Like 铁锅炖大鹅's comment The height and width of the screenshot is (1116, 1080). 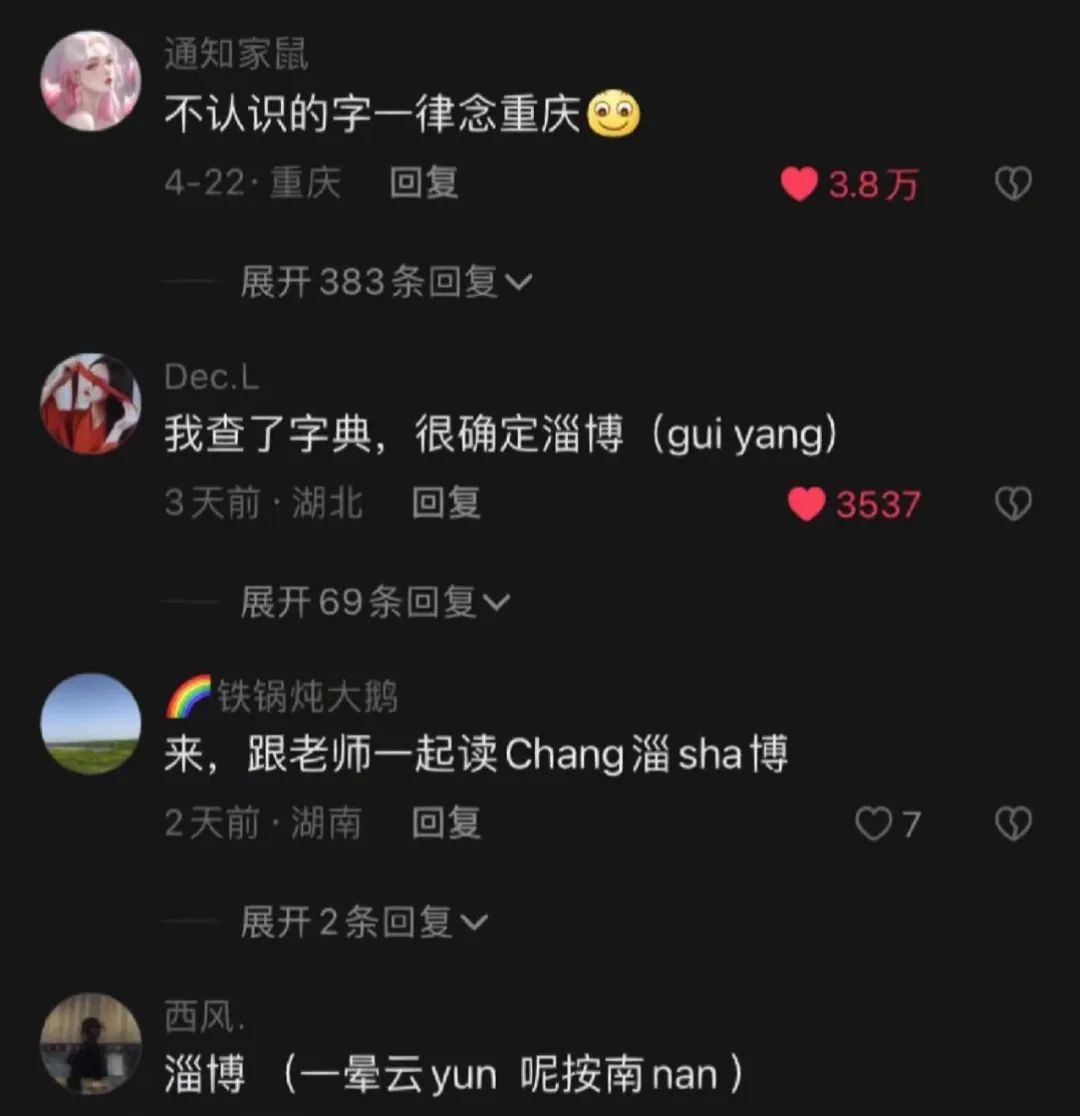pyautogui.click(x=873, y=824)
